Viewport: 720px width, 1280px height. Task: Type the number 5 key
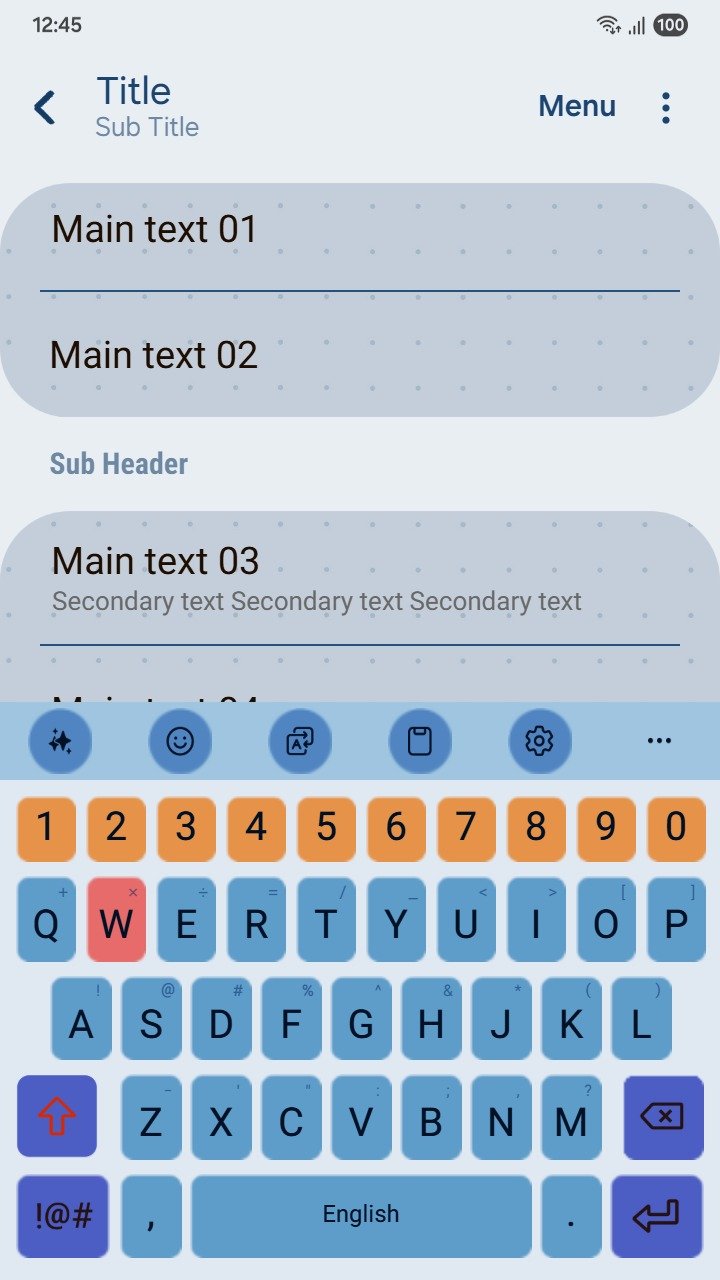pyautogui.click(x=326, y=828)
